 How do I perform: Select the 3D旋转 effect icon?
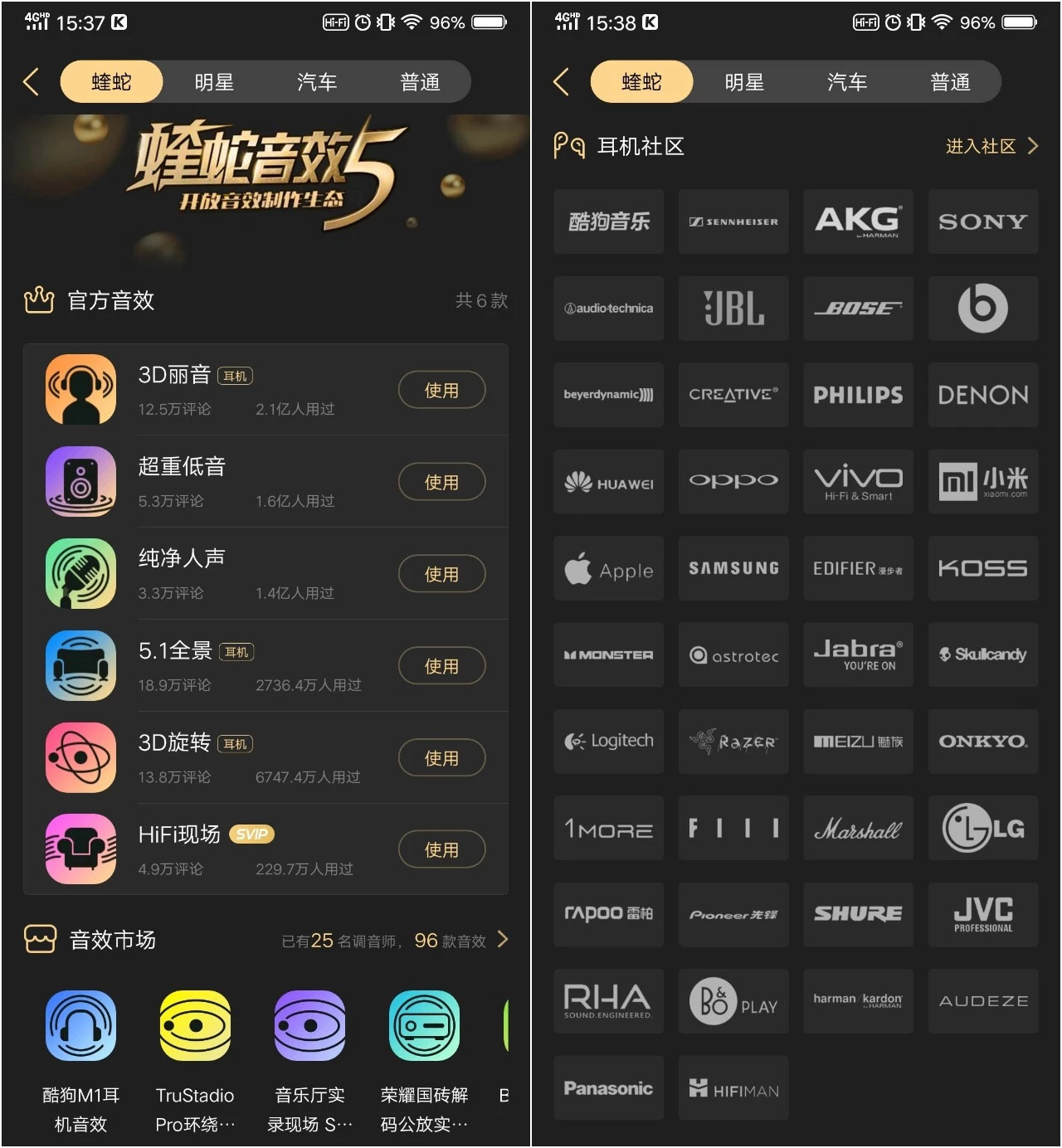tap(80, 757)
